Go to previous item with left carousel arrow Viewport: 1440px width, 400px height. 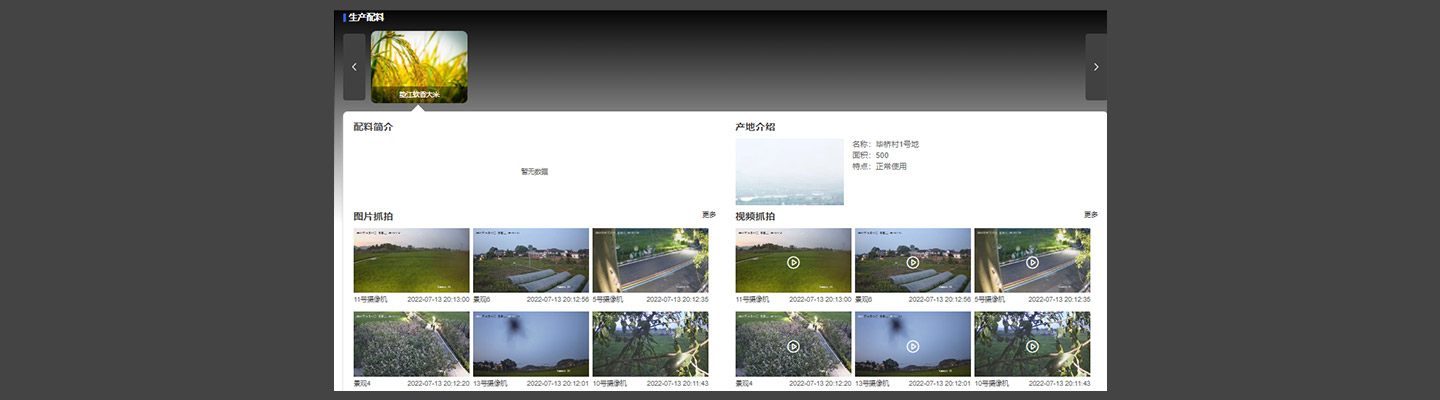[354, 67]
